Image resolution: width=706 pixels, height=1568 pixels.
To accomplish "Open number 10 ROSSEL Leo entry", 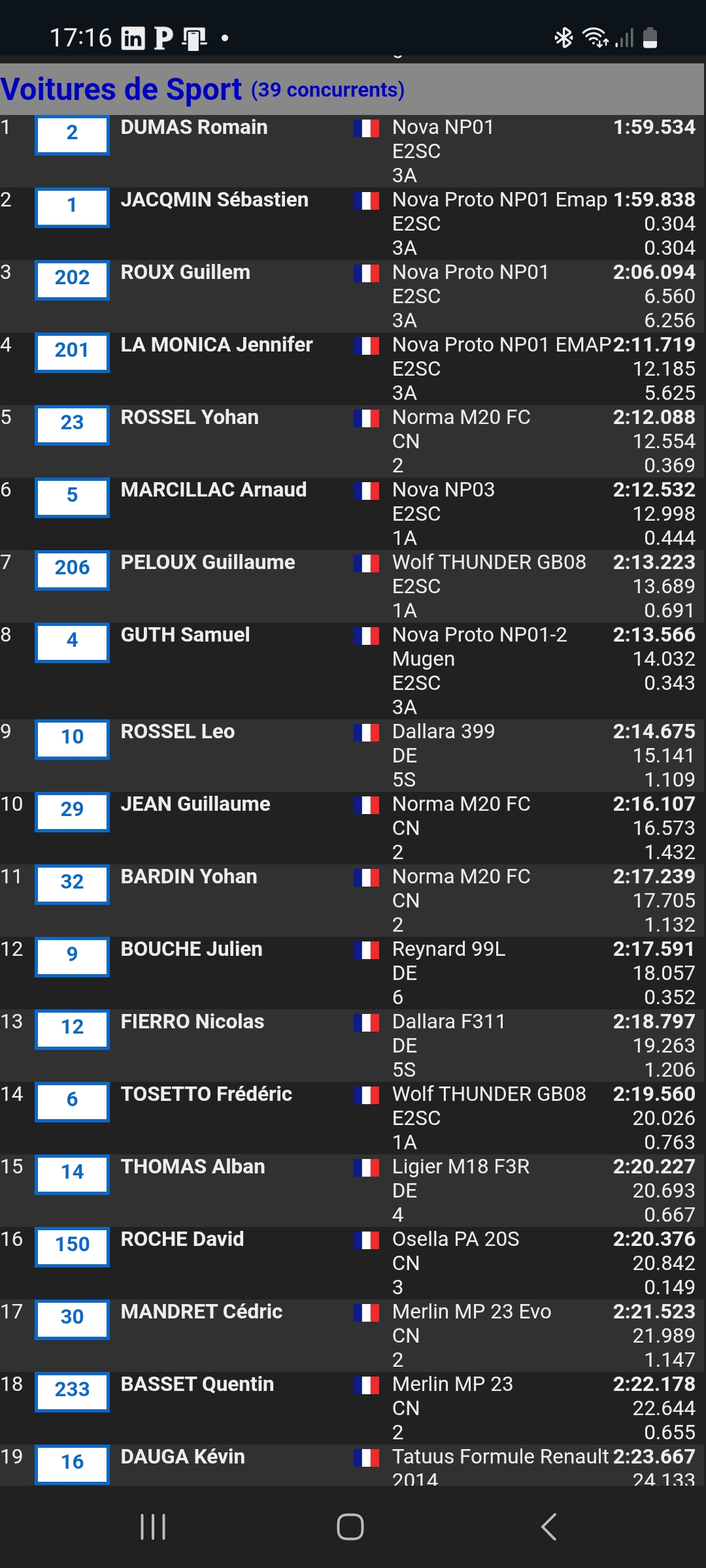I will [x=72, y=738].
